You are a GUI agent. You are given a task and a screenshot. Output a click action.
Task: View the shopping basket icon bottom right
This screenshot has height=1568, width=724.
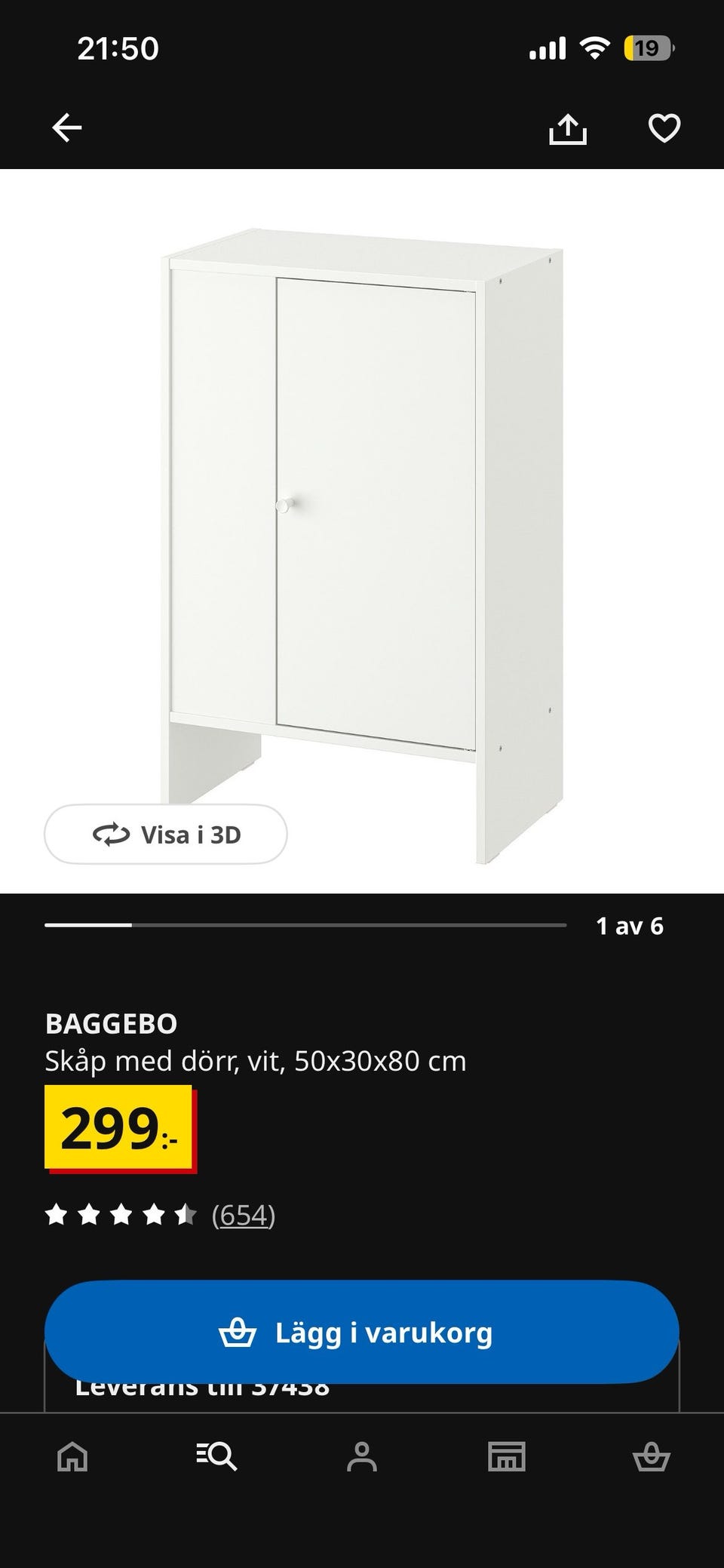click(652, 1456)
